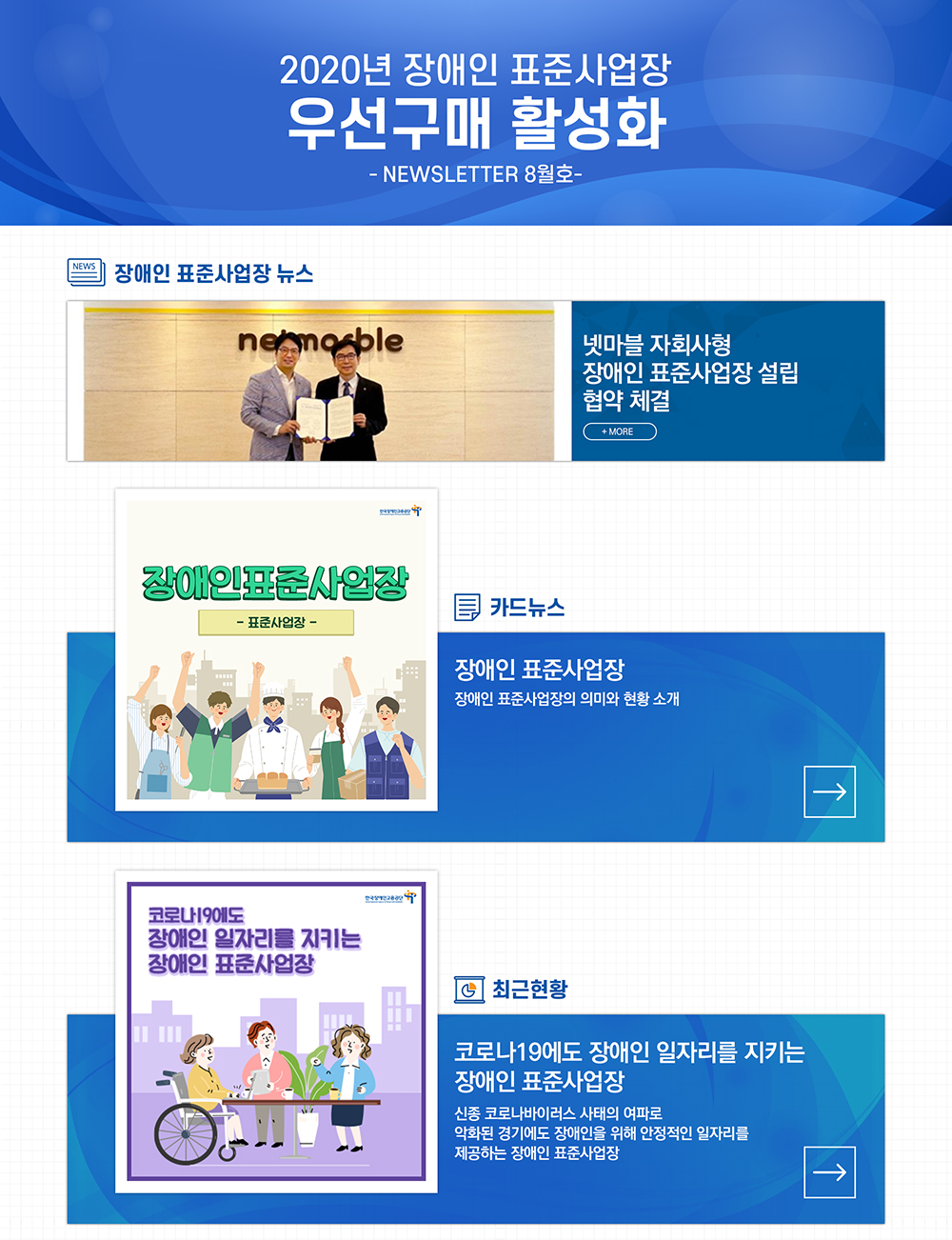Open the 코로나19 일자리 card image
Screen dimensions: 952x1240
click(x=276, y=1030)
